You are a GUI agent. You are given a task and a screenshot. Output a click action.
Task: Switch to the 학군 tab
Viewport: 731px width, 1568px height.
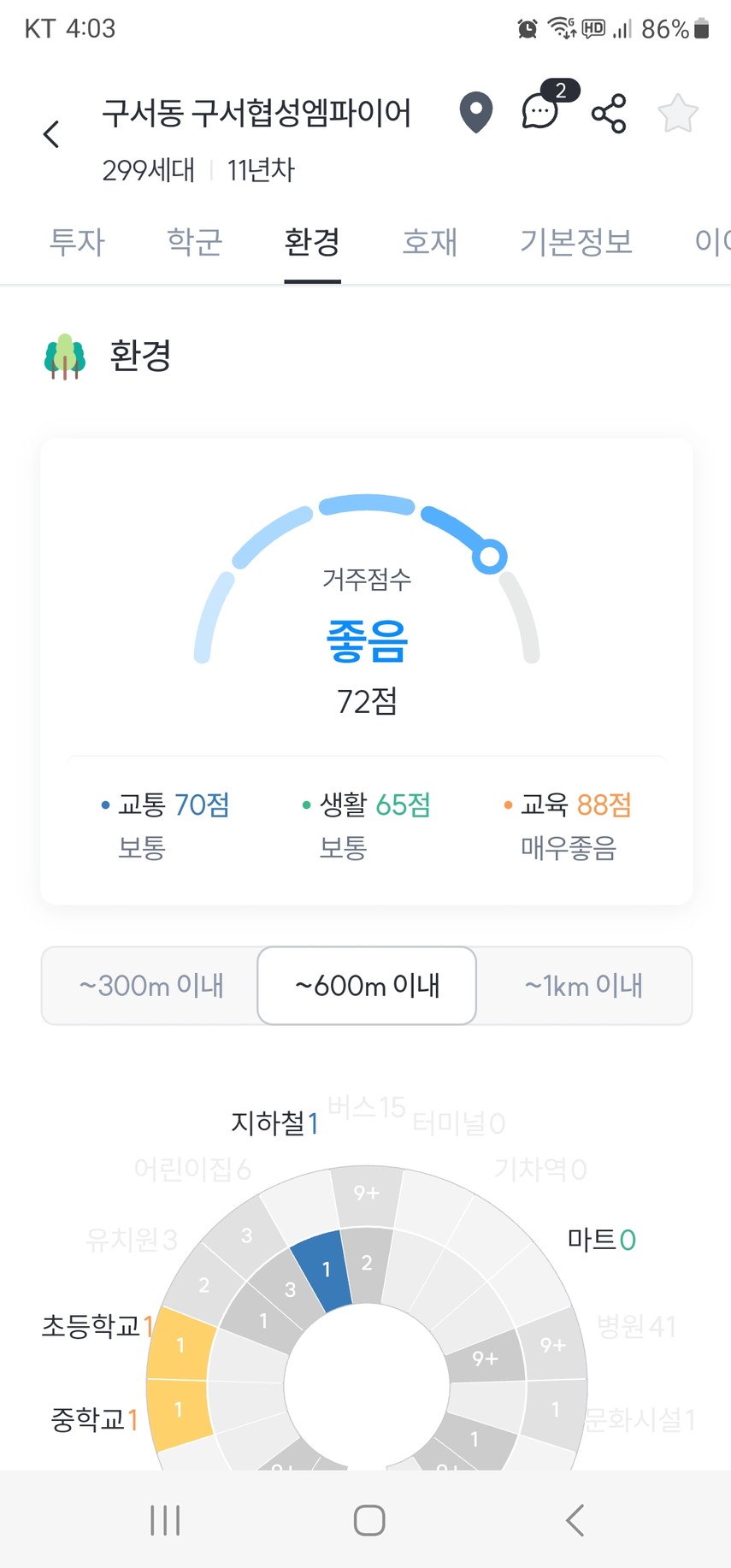click(195, 242)
